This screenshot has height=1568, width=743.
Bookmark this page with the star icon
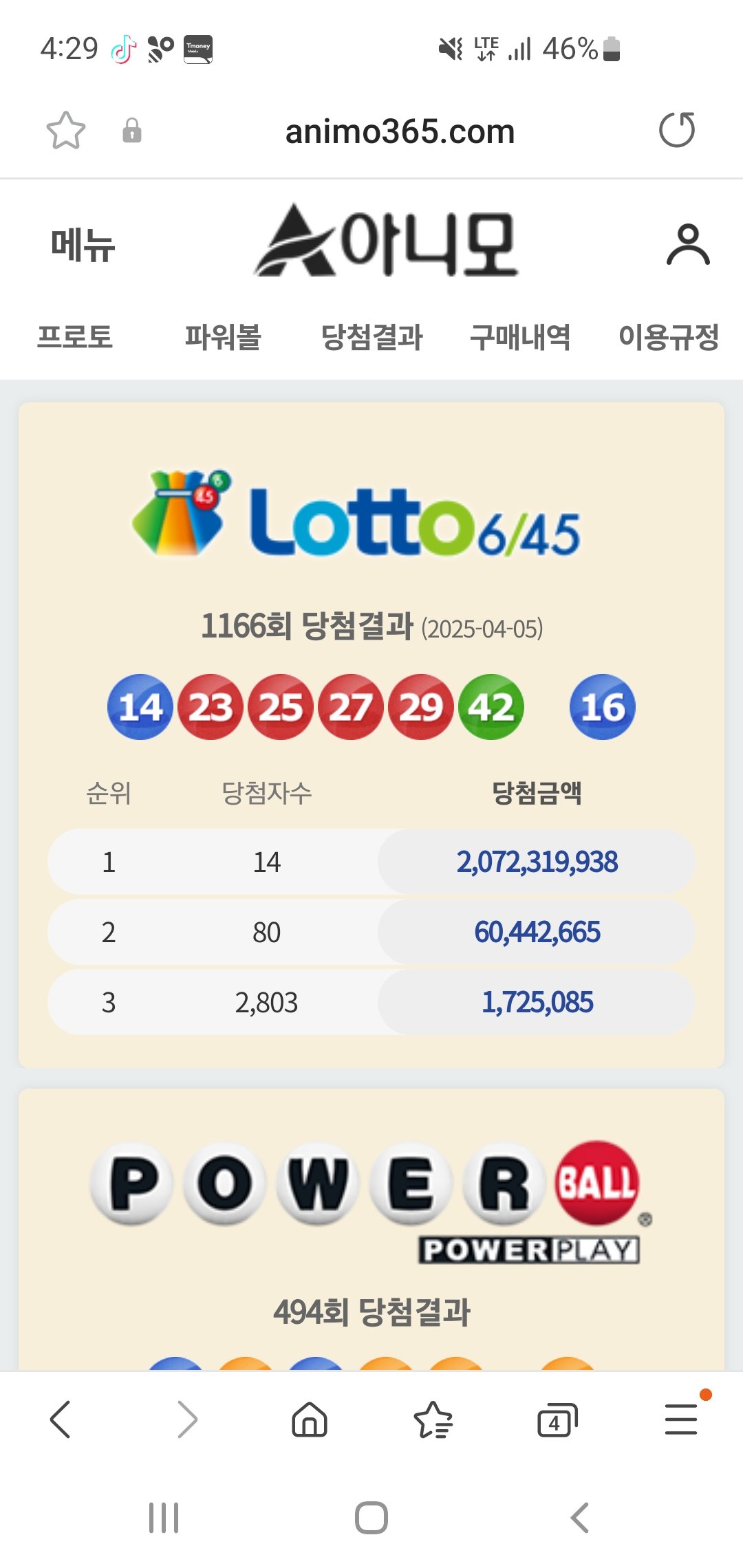tap(66, 131)
